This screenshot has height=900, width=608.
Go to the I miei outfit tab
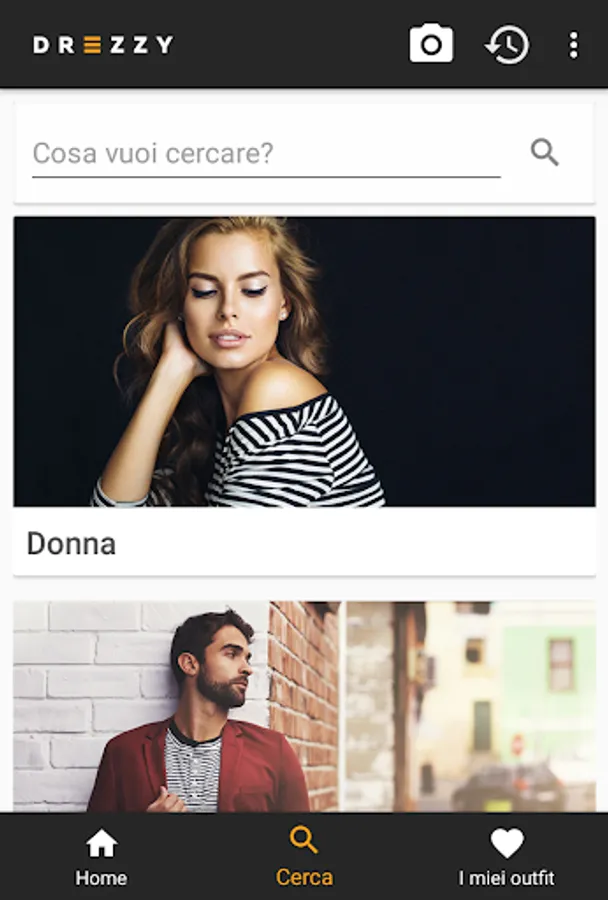(506, 857)
